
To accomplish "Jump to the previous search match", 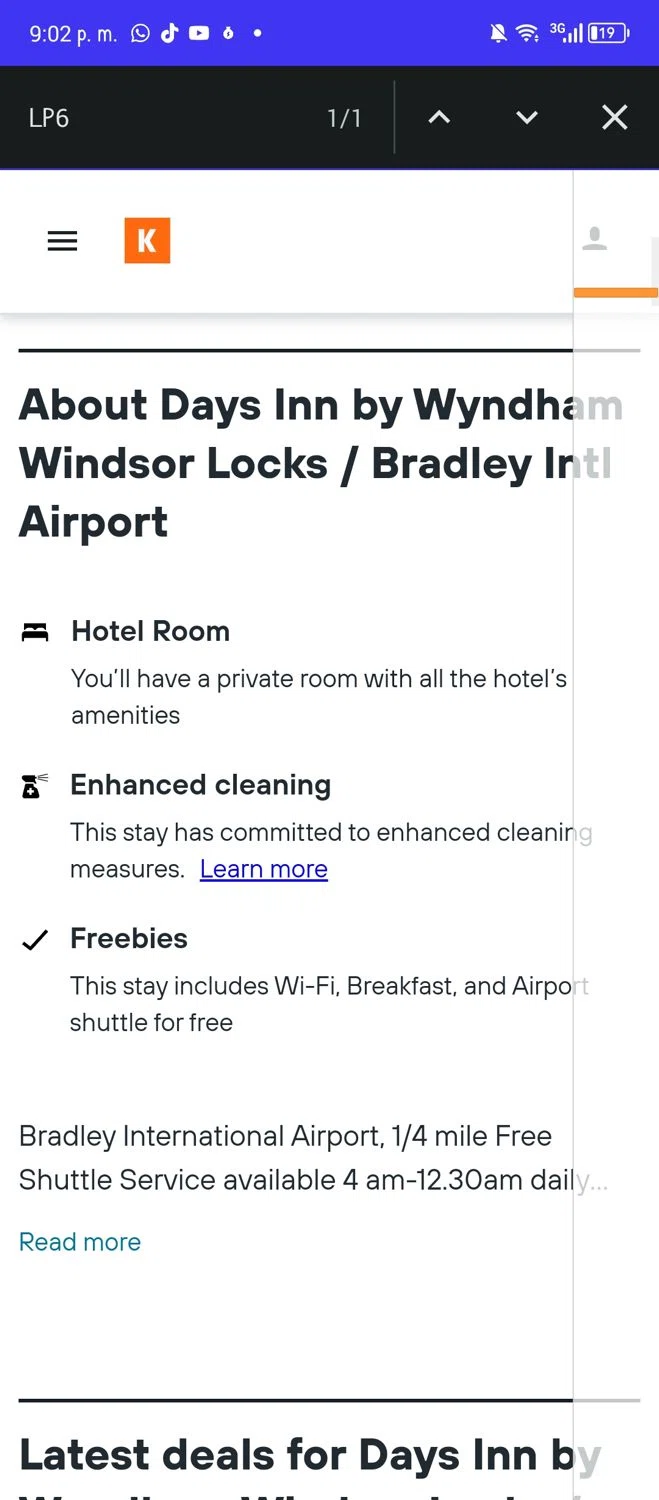I will click(439, 118).
